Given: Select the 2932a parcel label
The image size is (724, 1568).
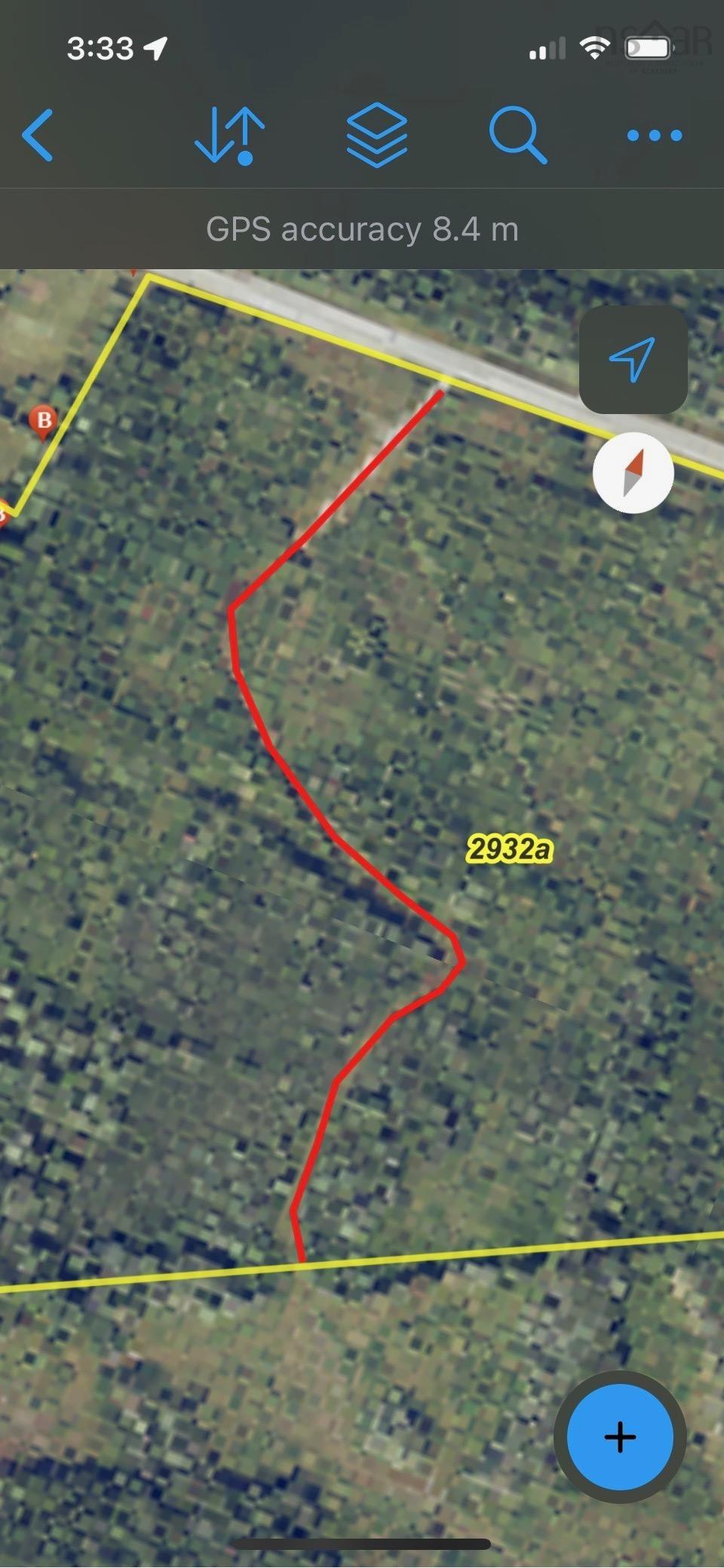Looking at the screenshot, I should [510, 849].
